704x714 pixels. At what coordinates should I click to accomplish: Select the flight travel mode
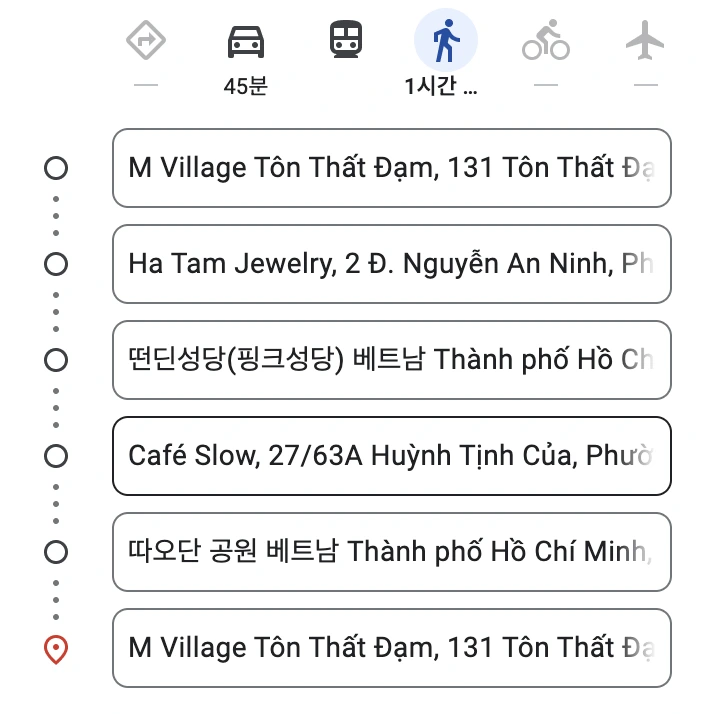pyautogui.click(x=646, y=42)
